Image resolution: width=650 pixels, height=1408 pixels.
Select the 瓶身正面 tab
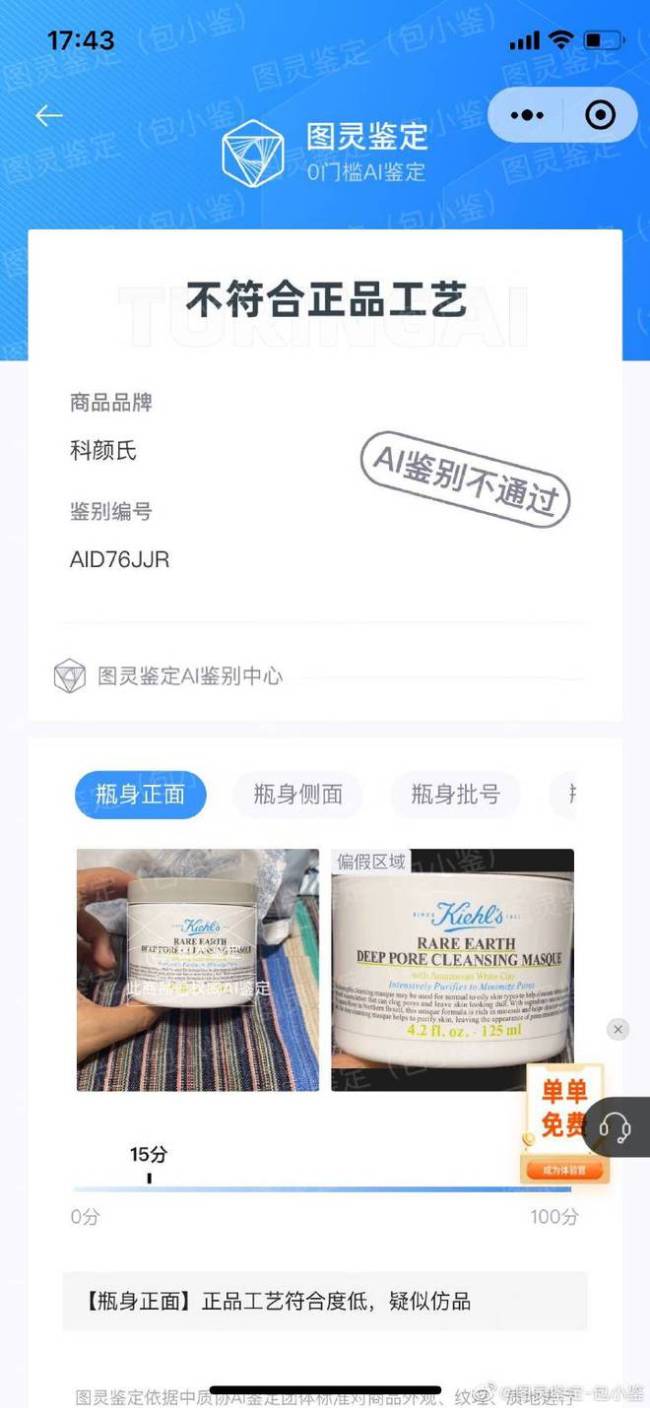(x=141, y=795)
